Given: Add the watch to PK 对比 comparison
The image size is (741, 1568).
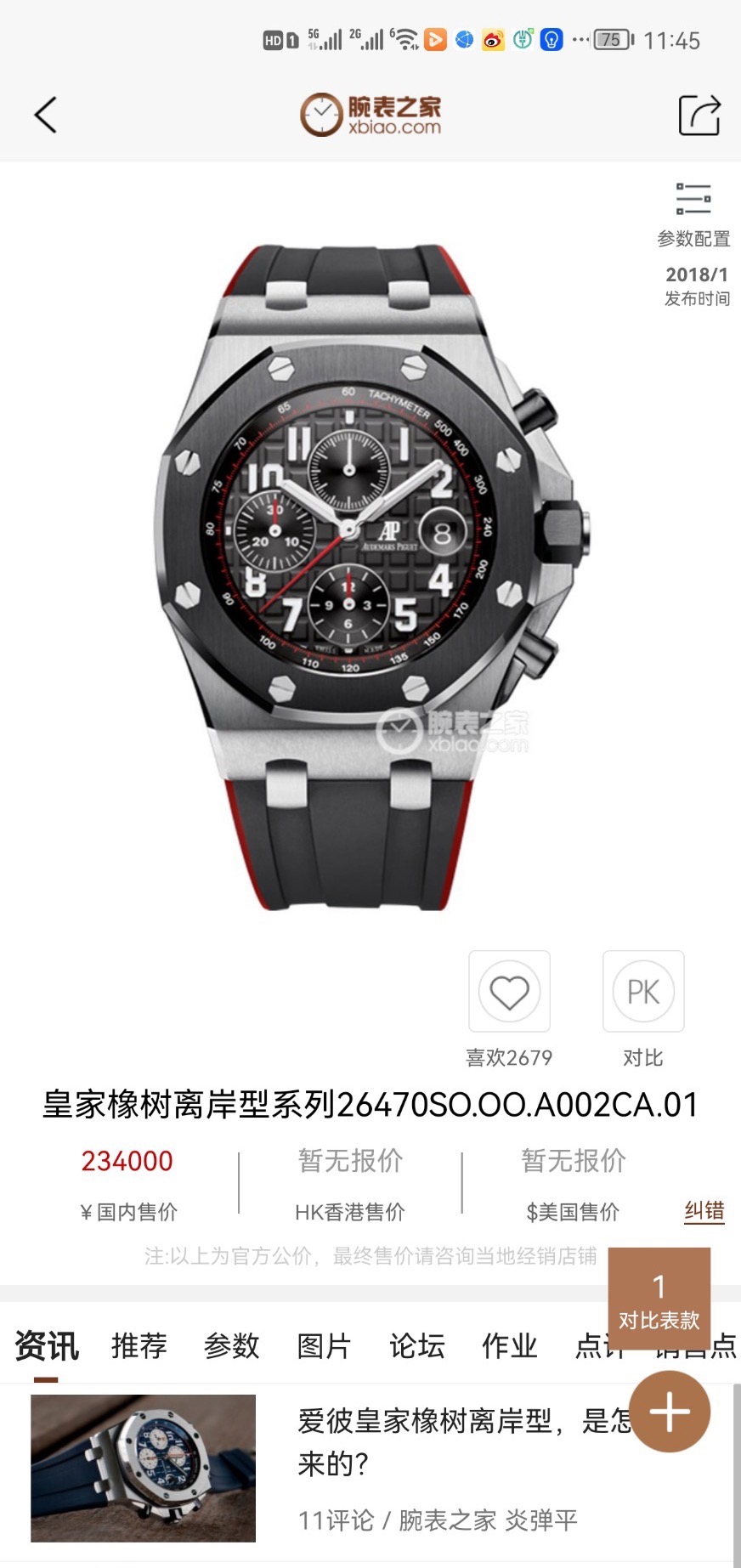Looking at the screenshot, I should (x=643, y=992).
